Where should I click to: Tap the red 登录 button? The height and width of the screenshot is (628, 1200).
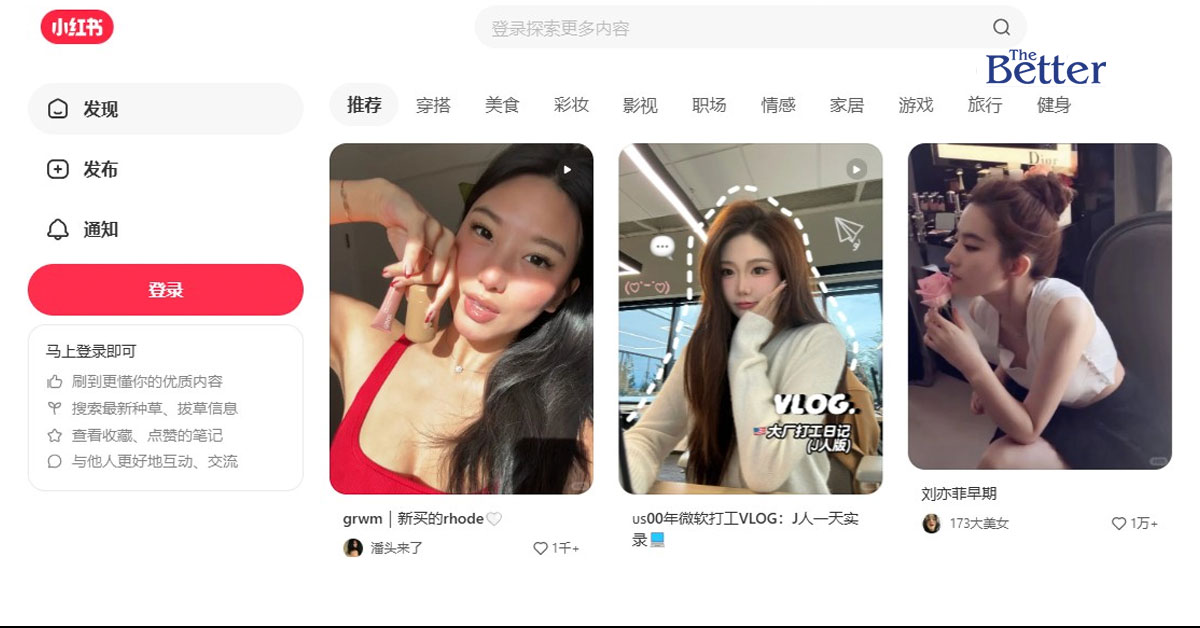[165, 290]
